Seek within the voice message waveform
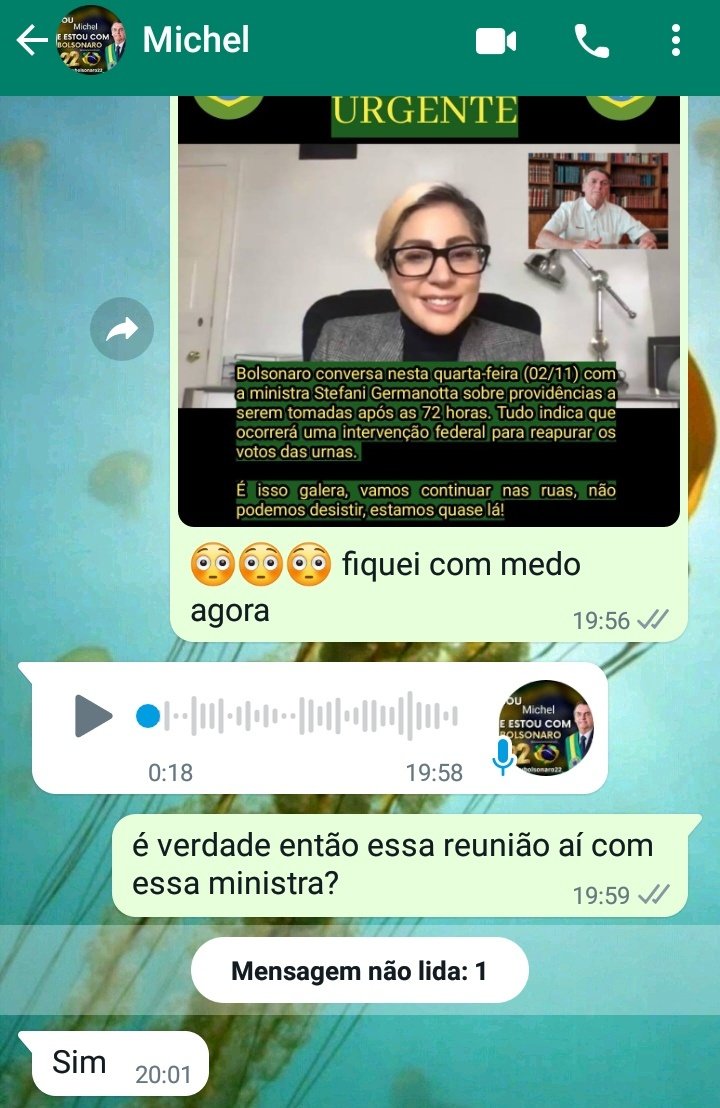This screenshot has height=1108, width=720. click(310, 716)
